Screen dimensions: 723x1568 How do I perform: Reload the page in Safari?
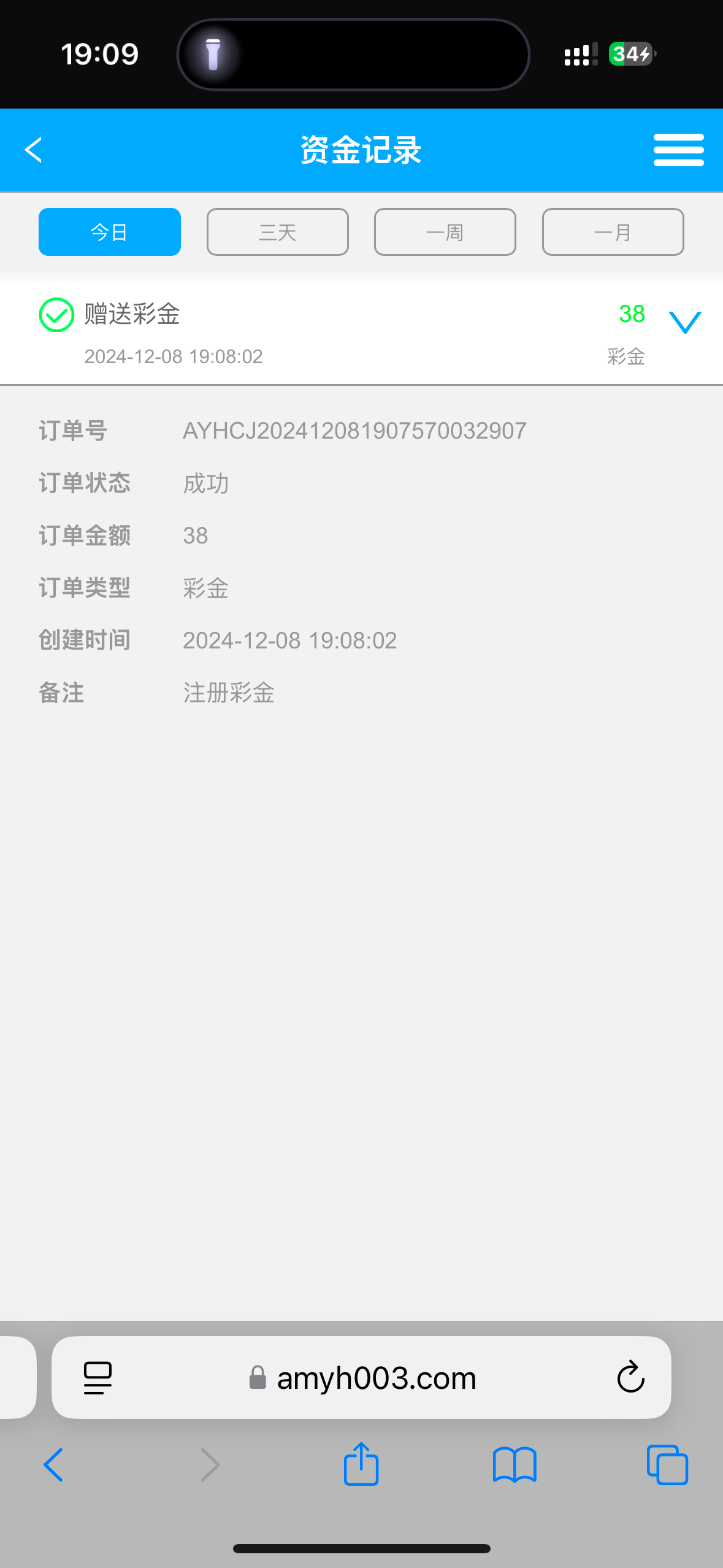[x=630, y=1378]
